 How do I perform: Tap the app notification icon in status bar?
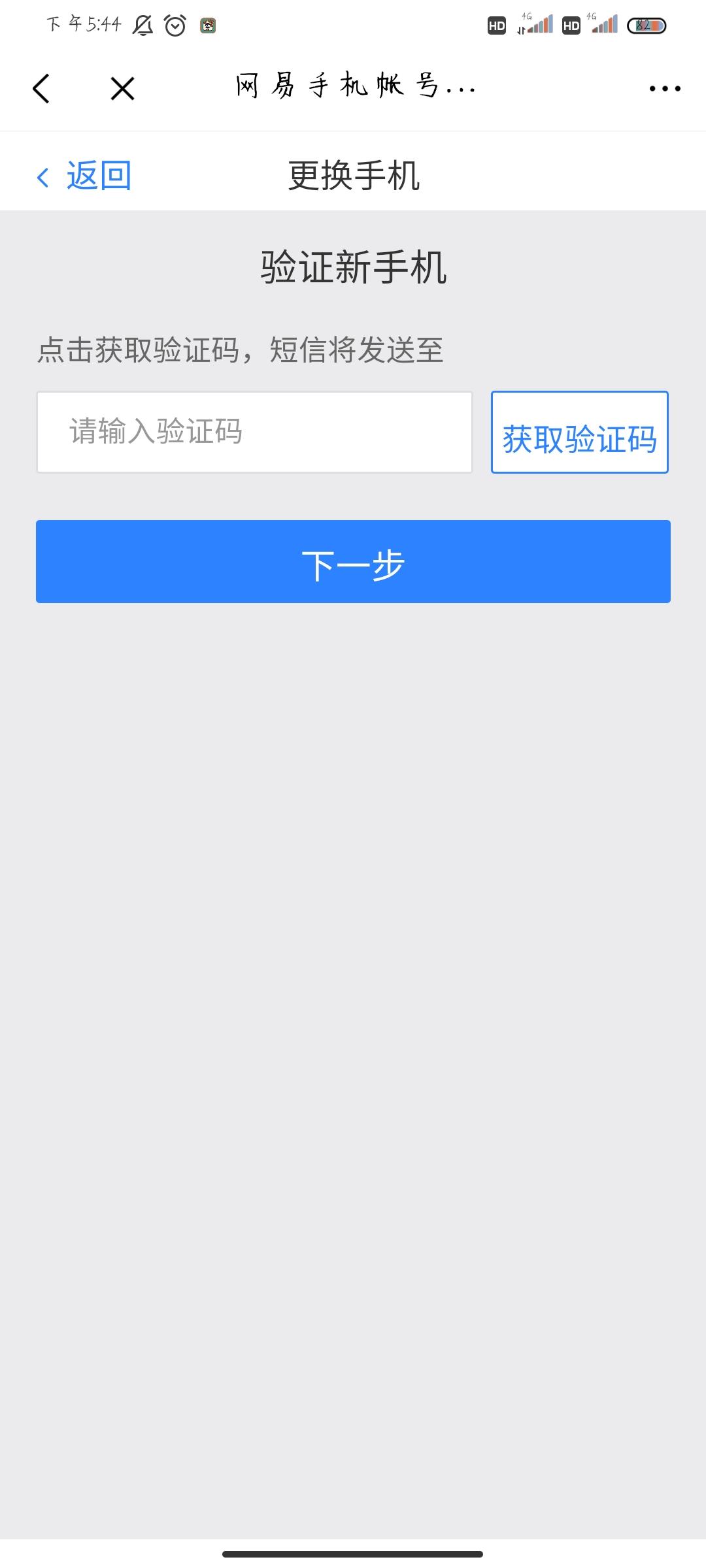(x=208, y=25)
